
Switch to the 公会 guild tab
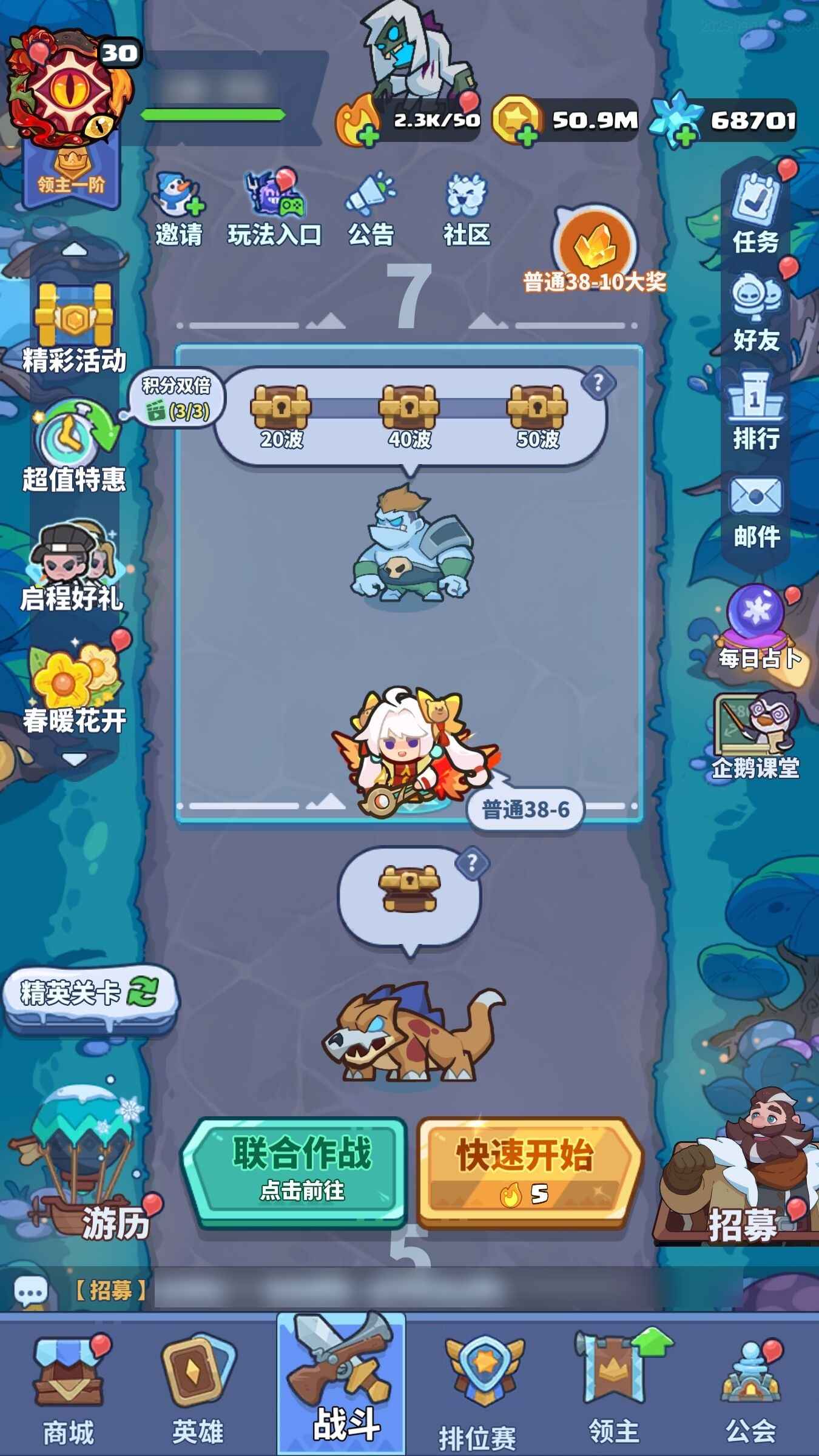tap(751, 1389)
